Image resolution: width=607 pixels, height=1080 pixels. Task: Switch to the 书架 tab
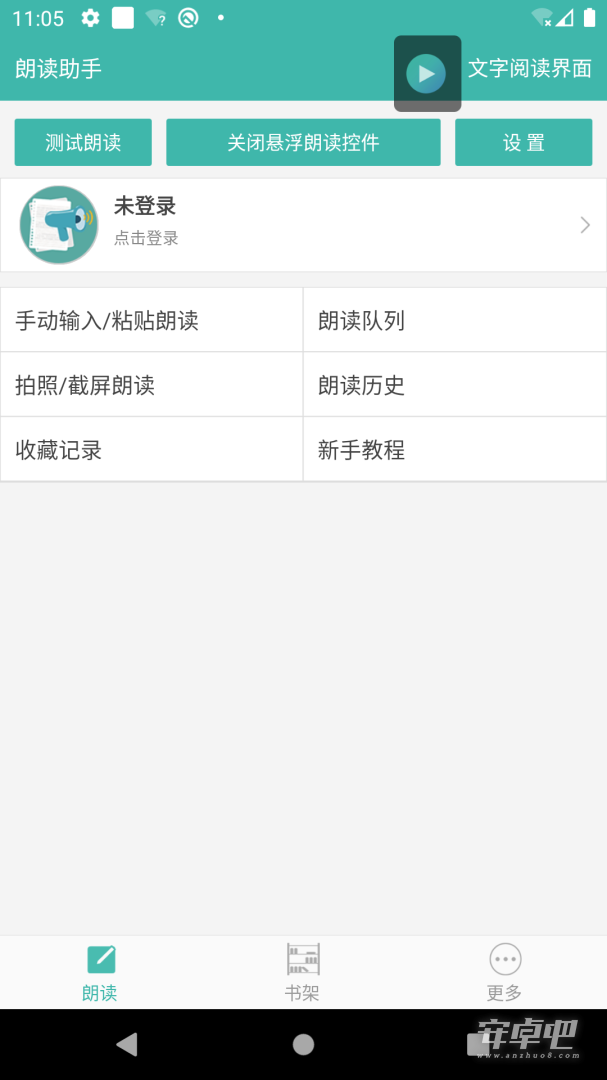coord(303,973)
